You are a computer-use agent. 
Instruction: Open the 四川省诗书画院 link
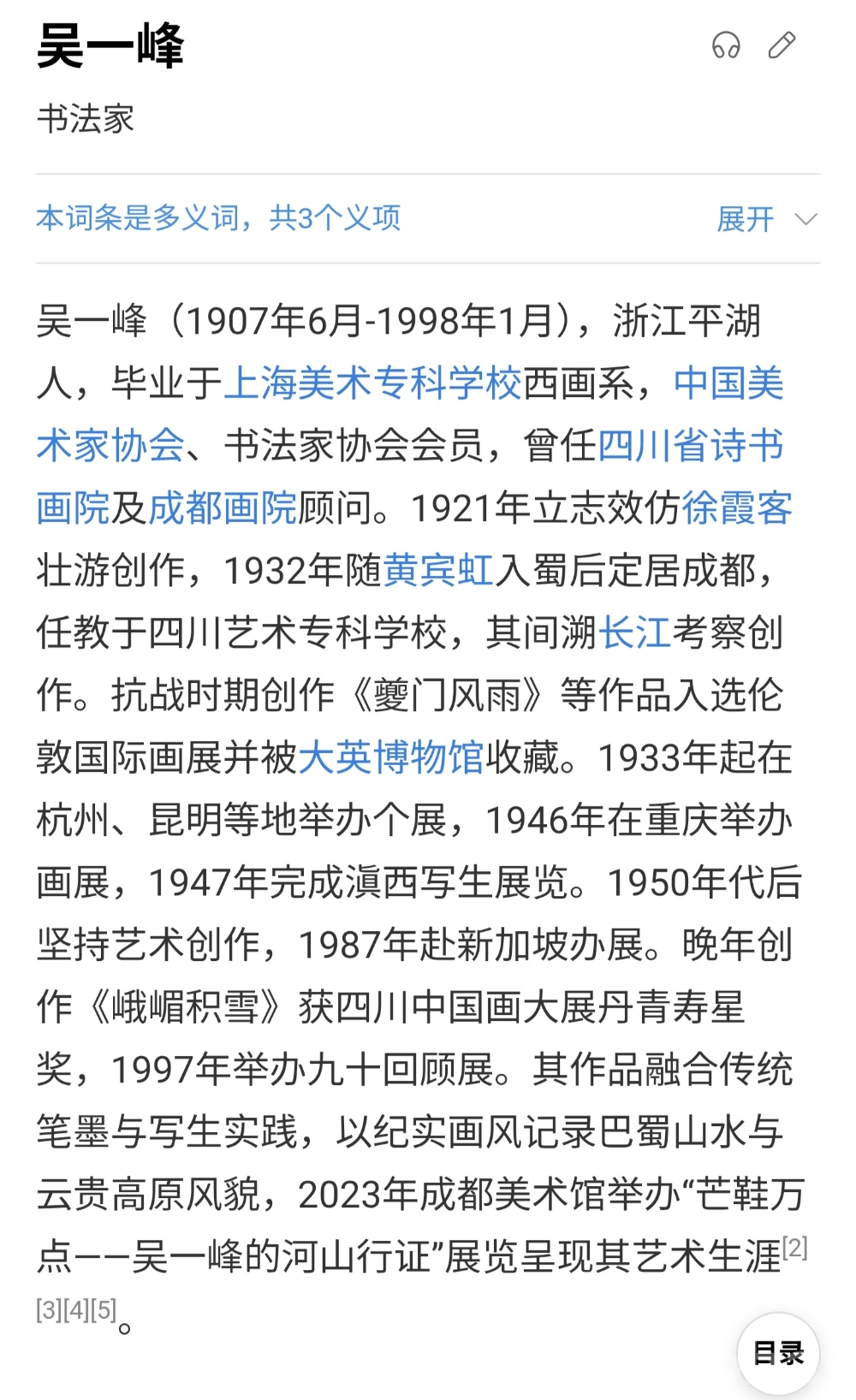click(690, 446)
